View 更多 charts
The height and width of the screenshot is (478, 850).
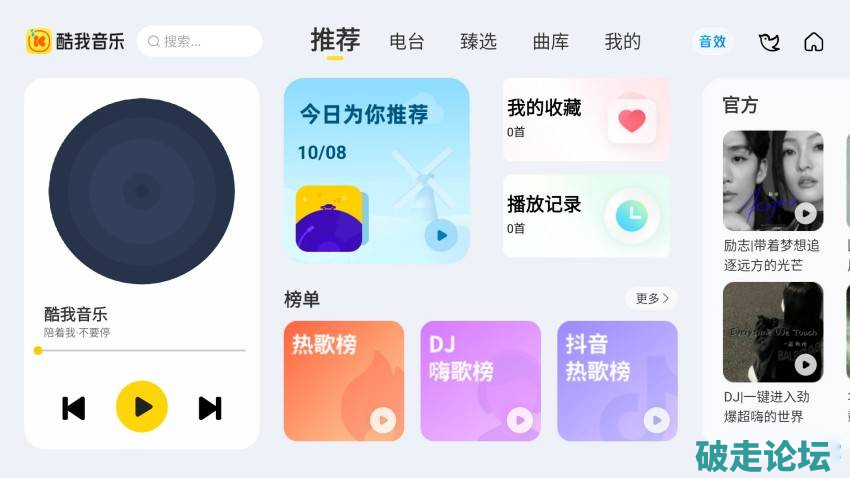point(652,299)
